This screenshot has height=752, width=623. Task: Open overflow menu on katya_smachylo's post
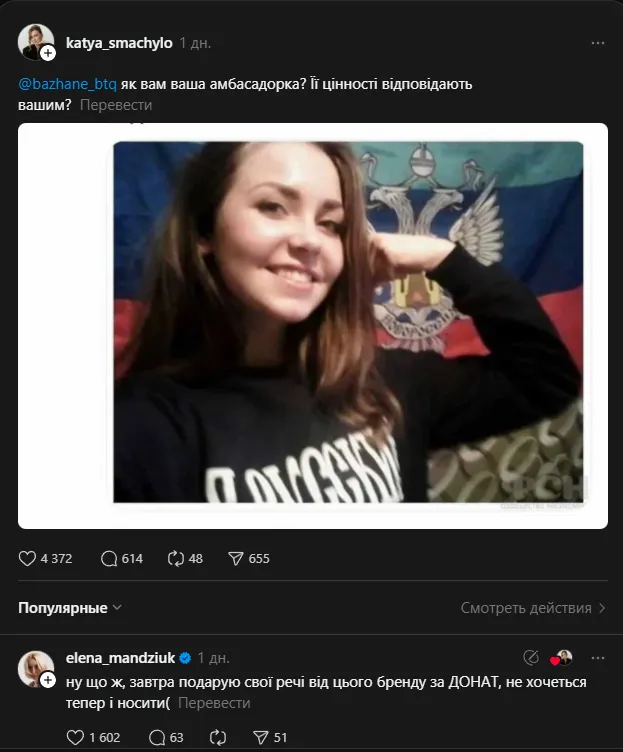click(597, 44)
